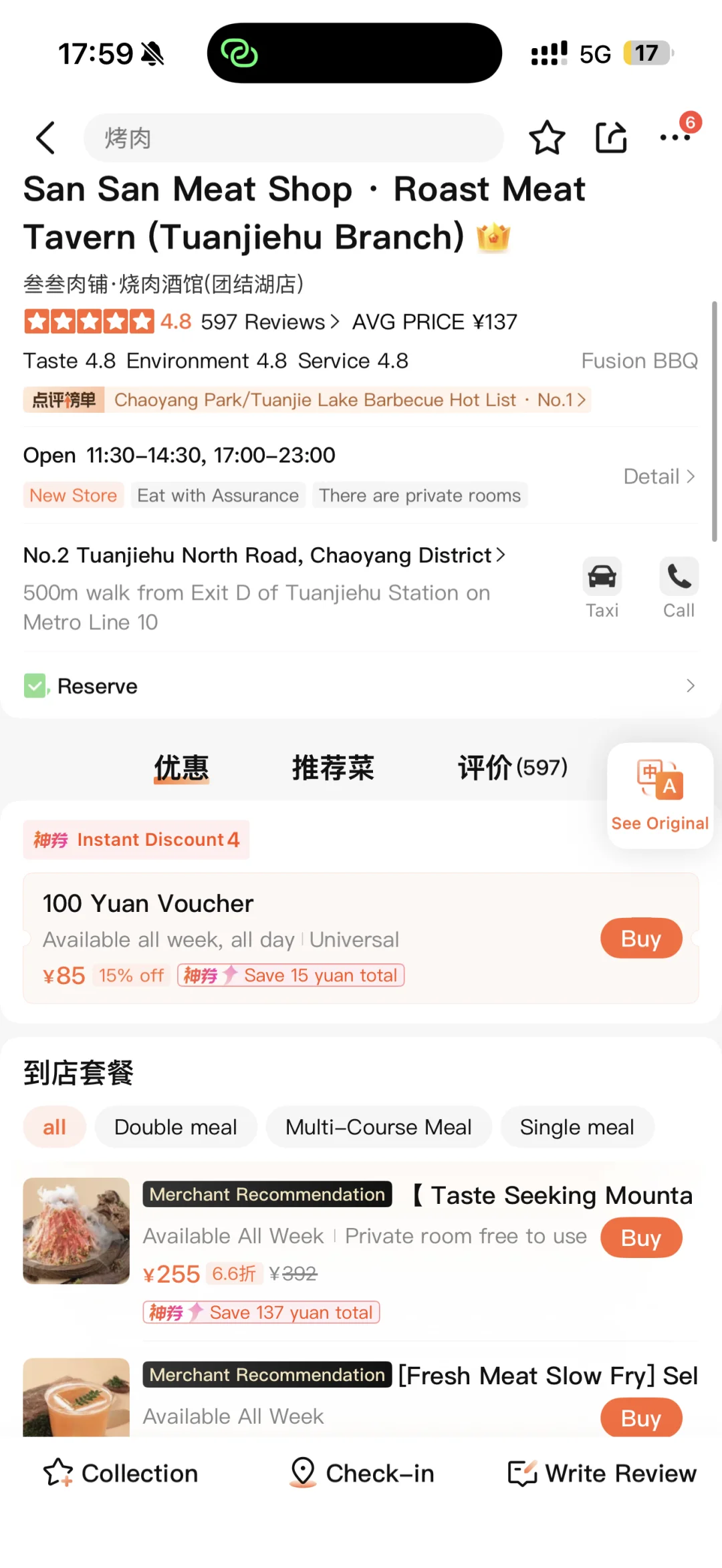Tap the back arrow to return

tap(44, 138)
